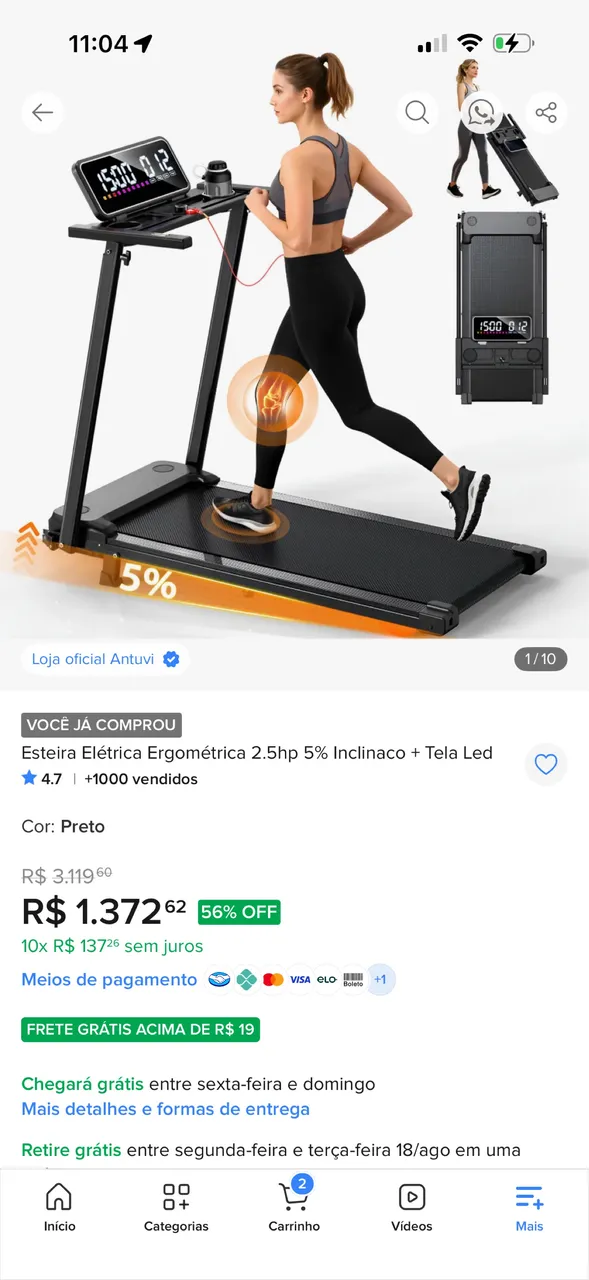Add product to favorites with heart
Image resolution: width=589 pixels, height=1280 pixels.
point(546,764)
